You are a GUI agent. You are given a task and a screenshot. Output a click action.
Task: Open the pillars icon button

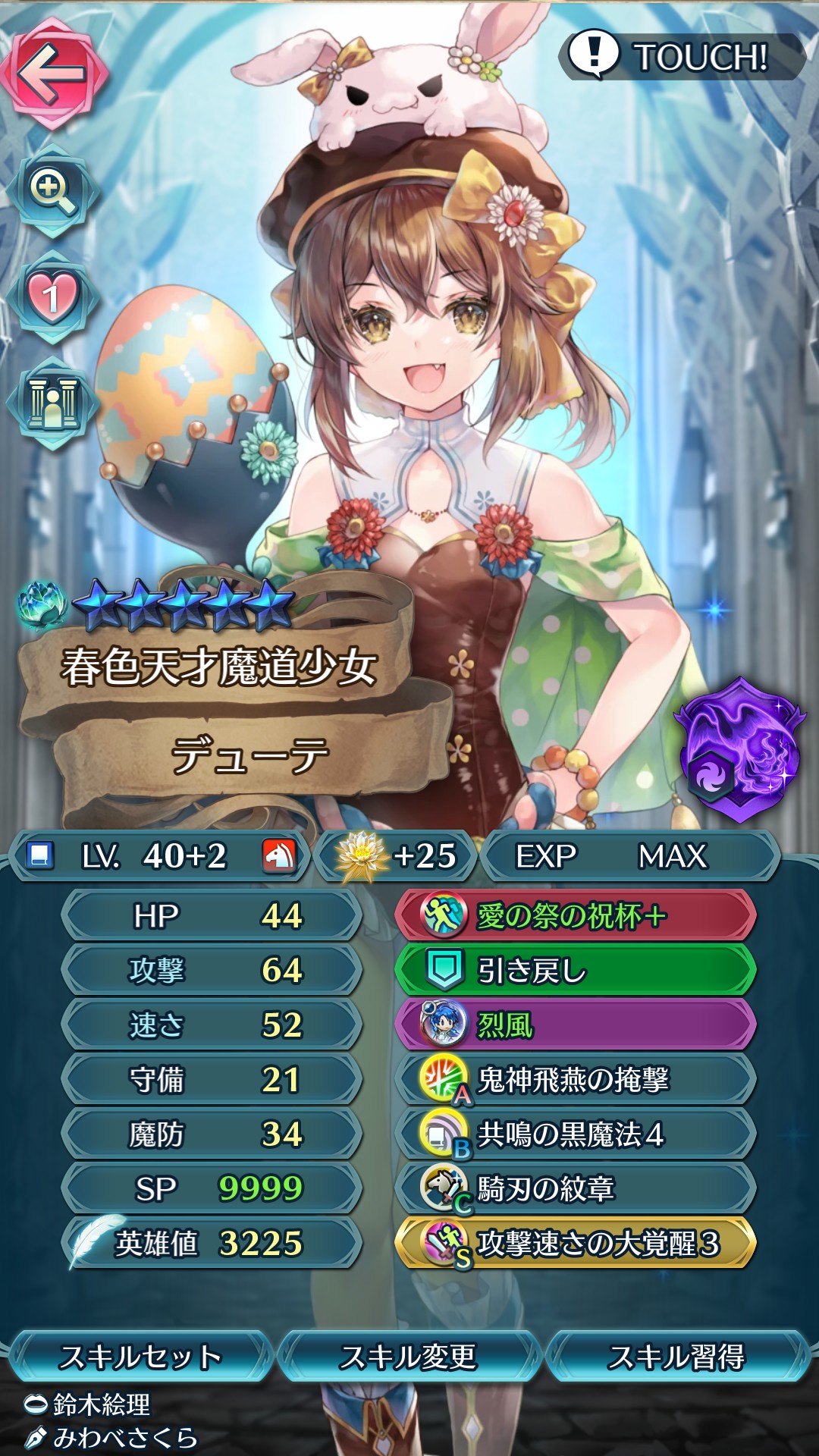52,402
